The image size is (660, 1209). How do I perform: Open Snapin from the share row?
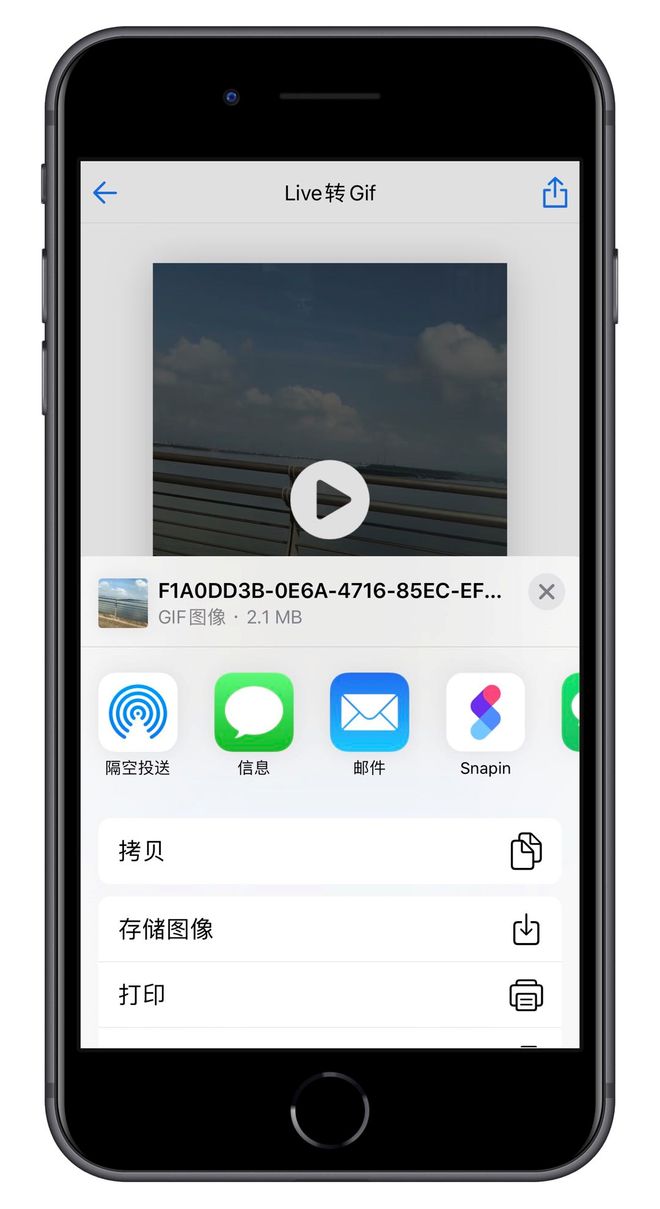click(485, 713)
